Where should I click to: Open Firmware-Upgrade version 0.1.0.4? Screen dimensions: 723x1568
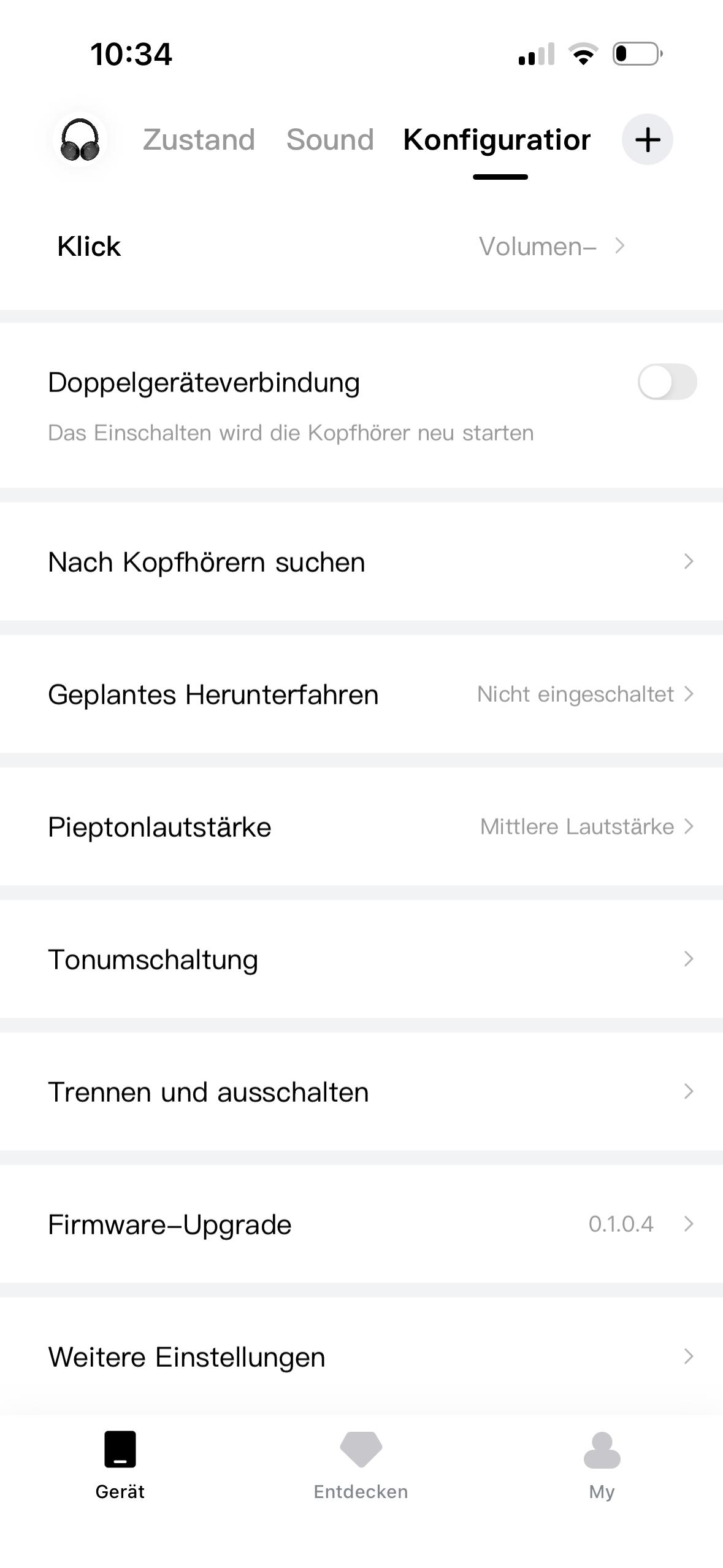pyautogui.click(x=361, y=1224)
